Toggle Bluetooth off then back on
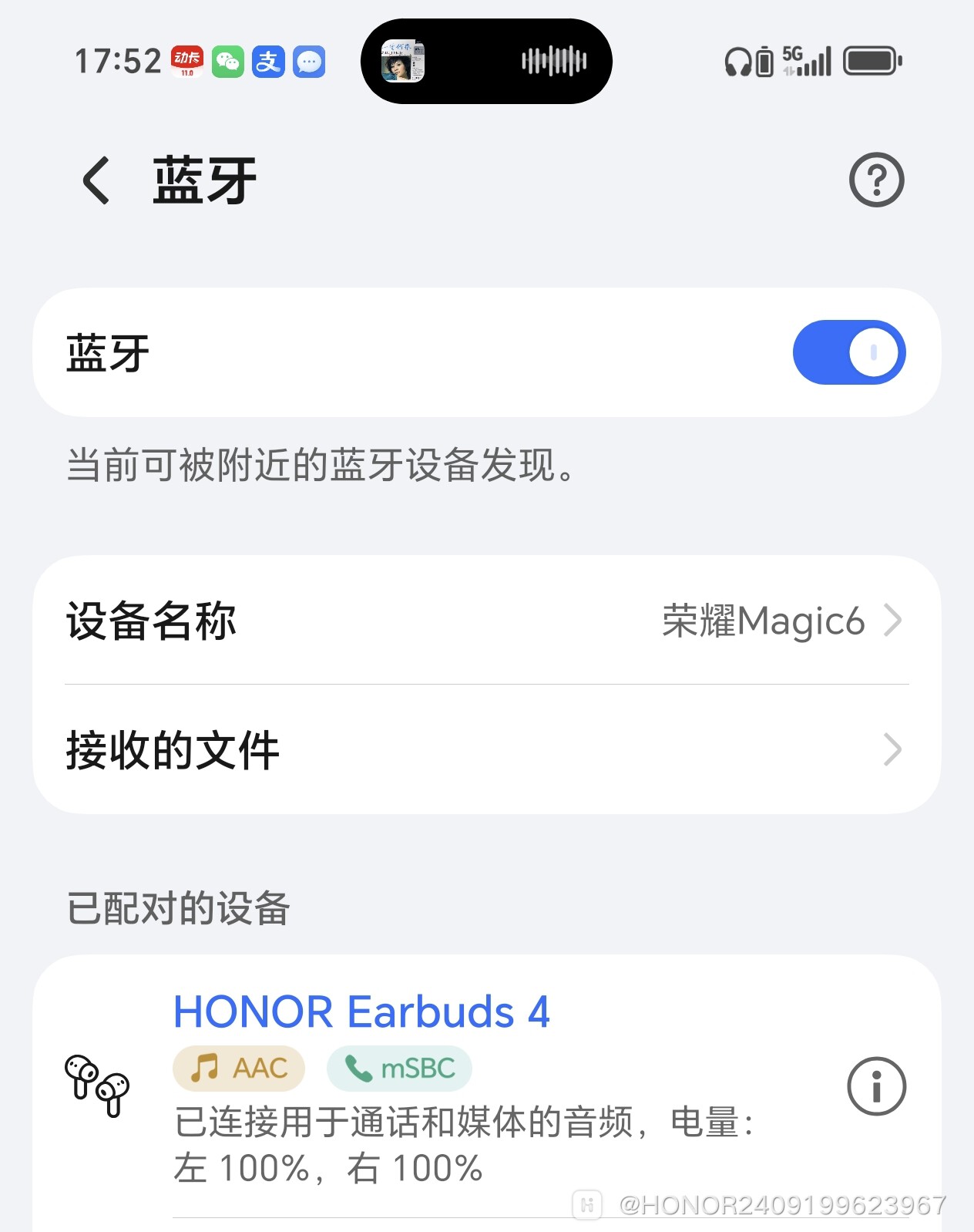This screenshot has height=1232, width=974. click(848, 352)
